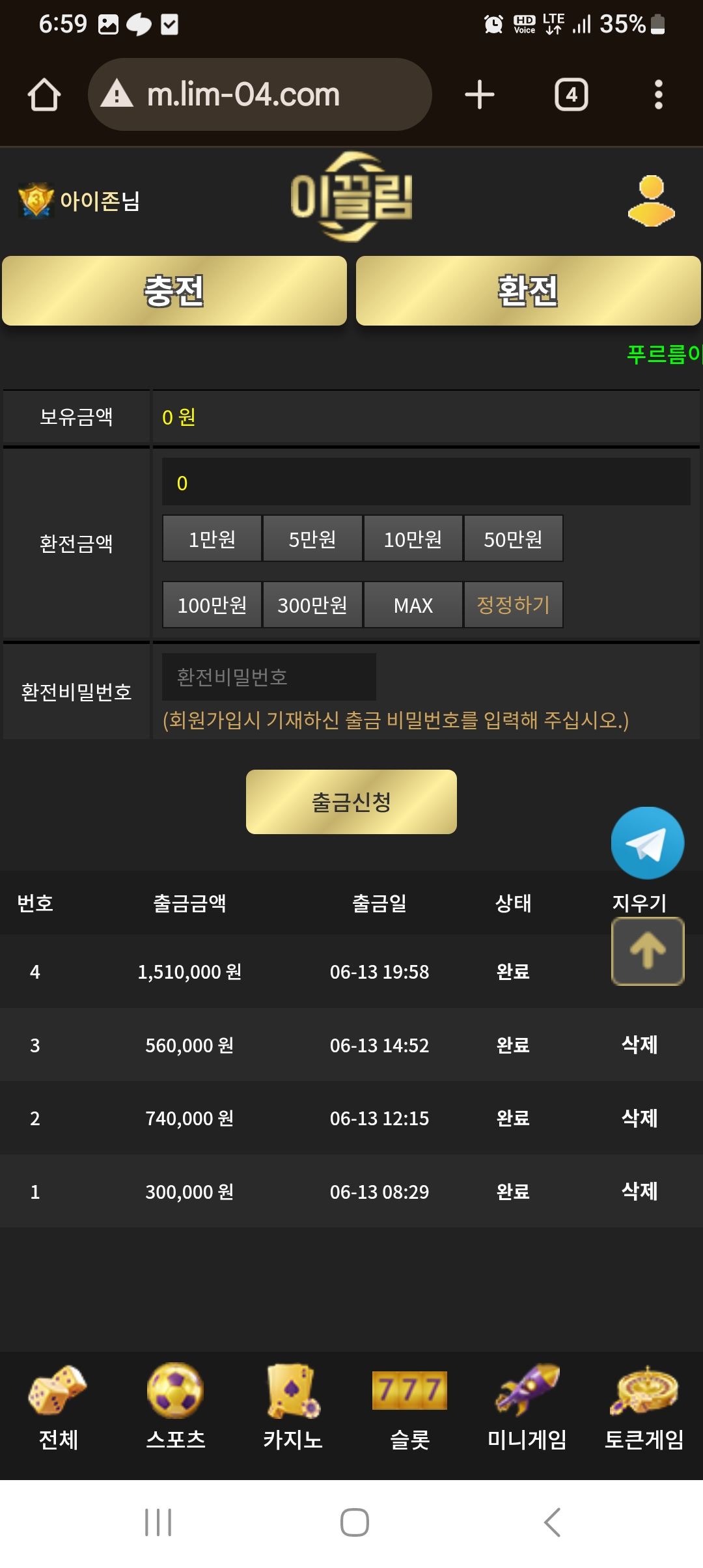Screen dimensions: 703x1568
Task: Select the 50만원 amount button
Action: point(513,539)
